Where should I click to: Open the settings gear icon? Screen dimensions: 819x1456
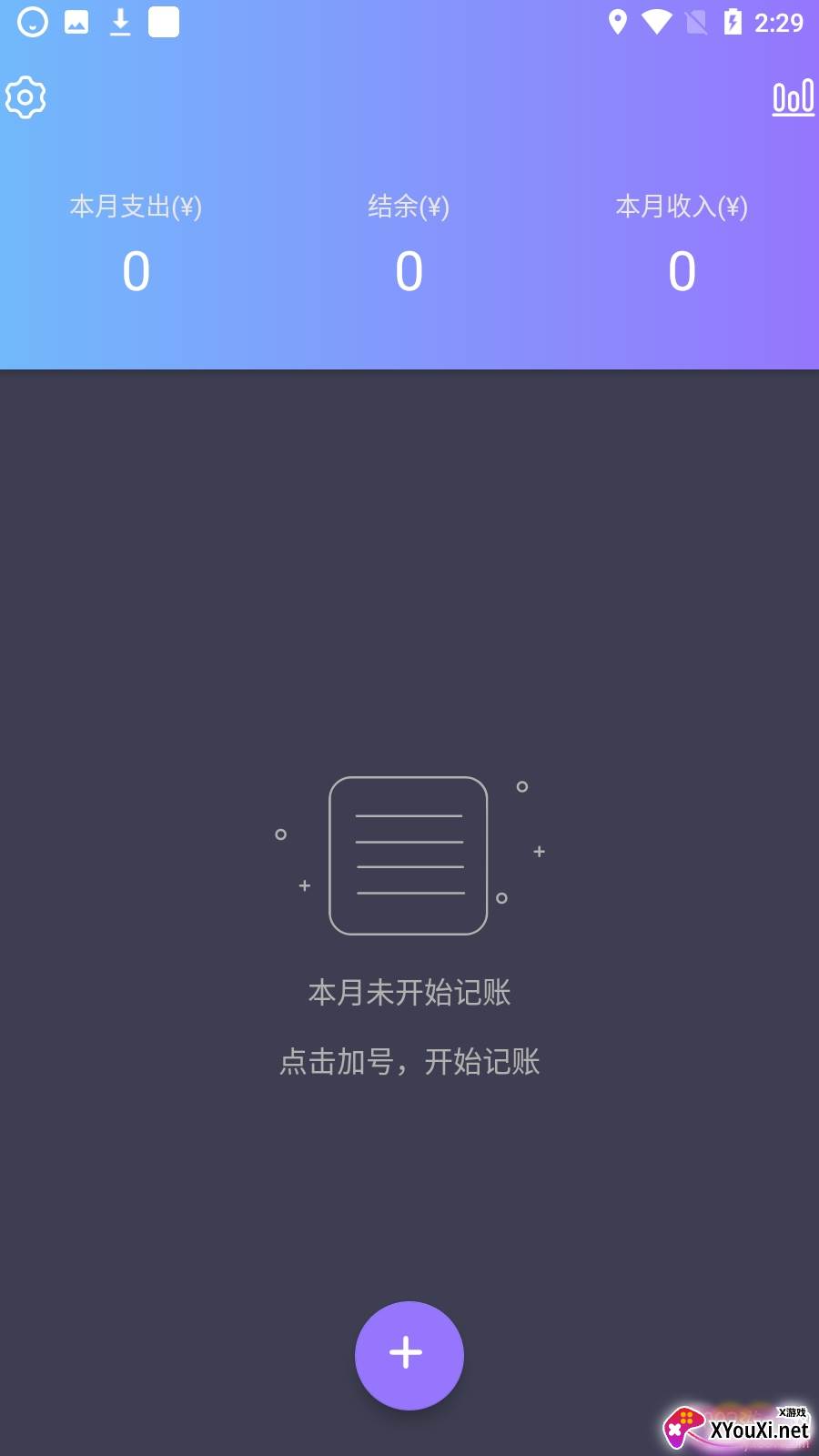[25, 97]
